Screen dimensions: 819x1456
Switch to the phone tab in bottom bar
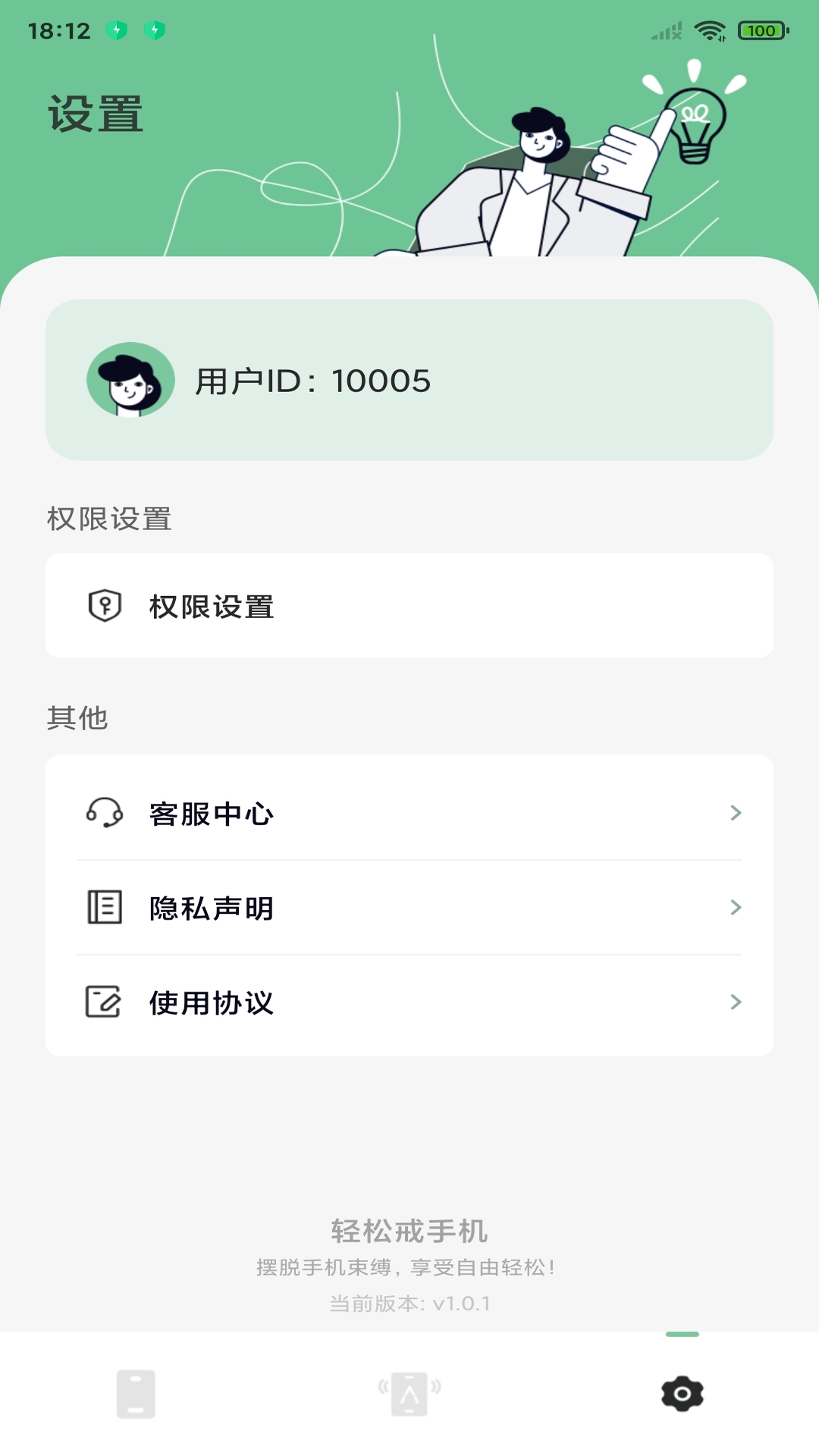click(x=136, y=1394)
